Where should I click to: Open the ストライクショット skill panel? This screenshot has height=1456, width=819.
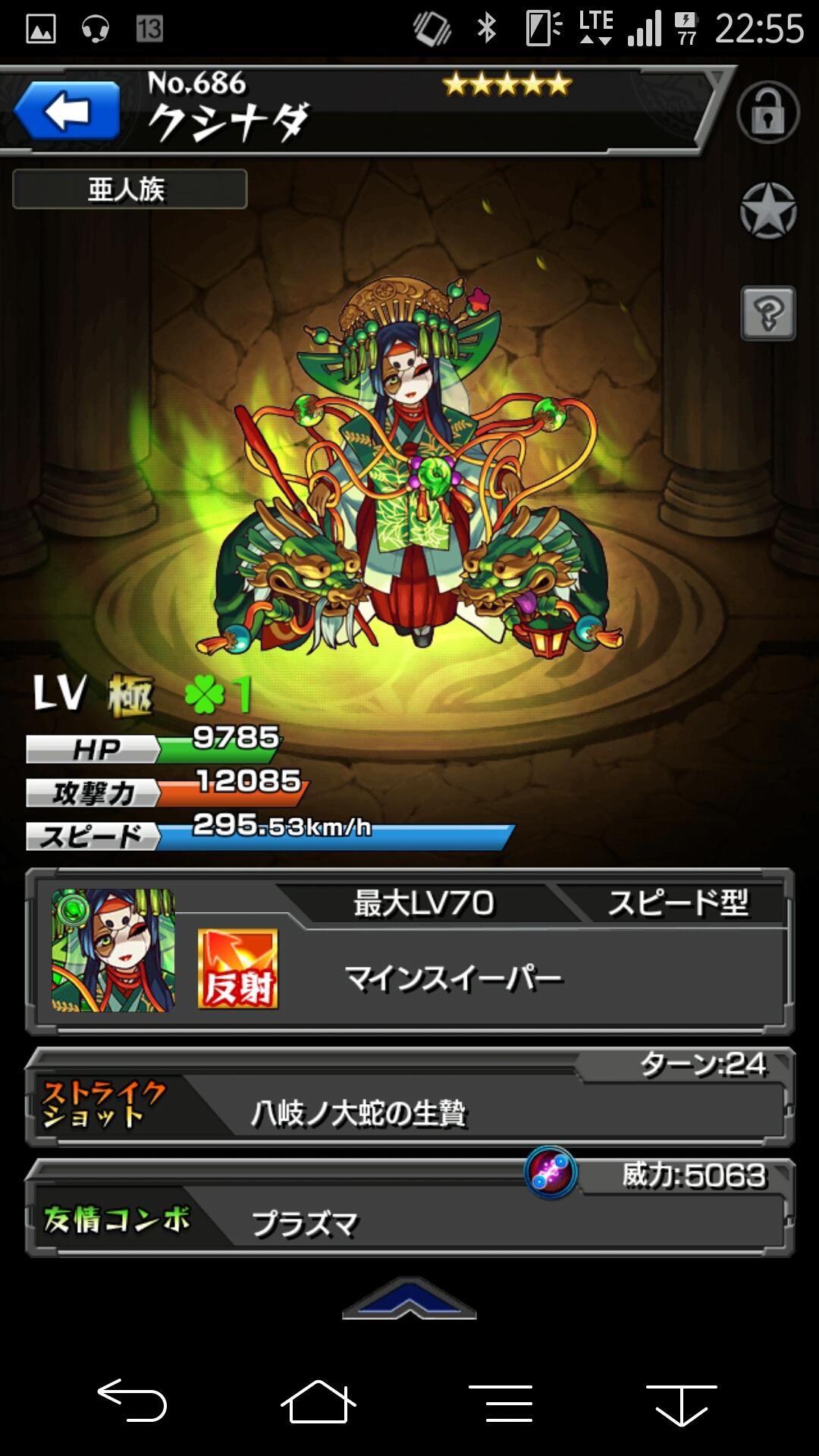(409, 1097)
